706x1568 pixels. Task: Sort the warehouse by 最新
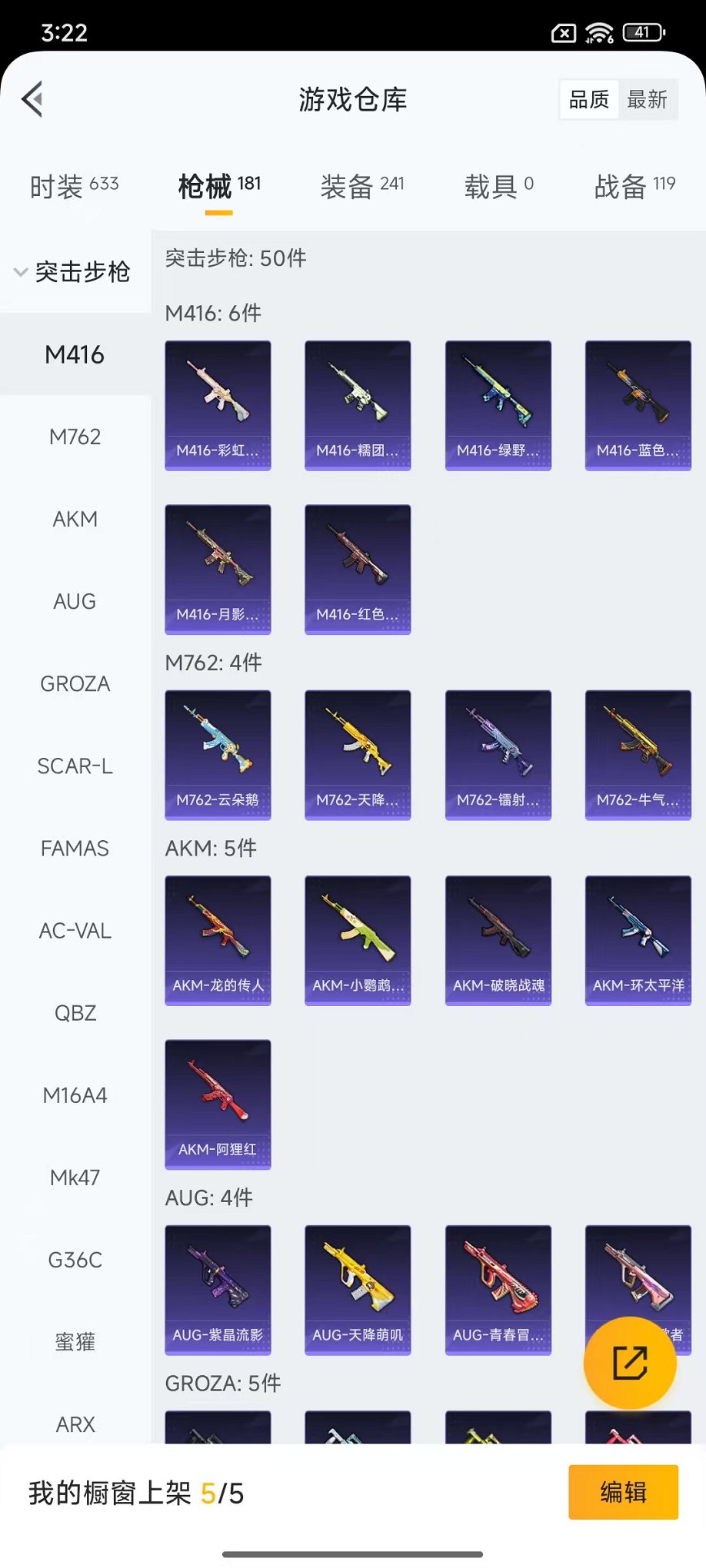[x=647, y=99]
